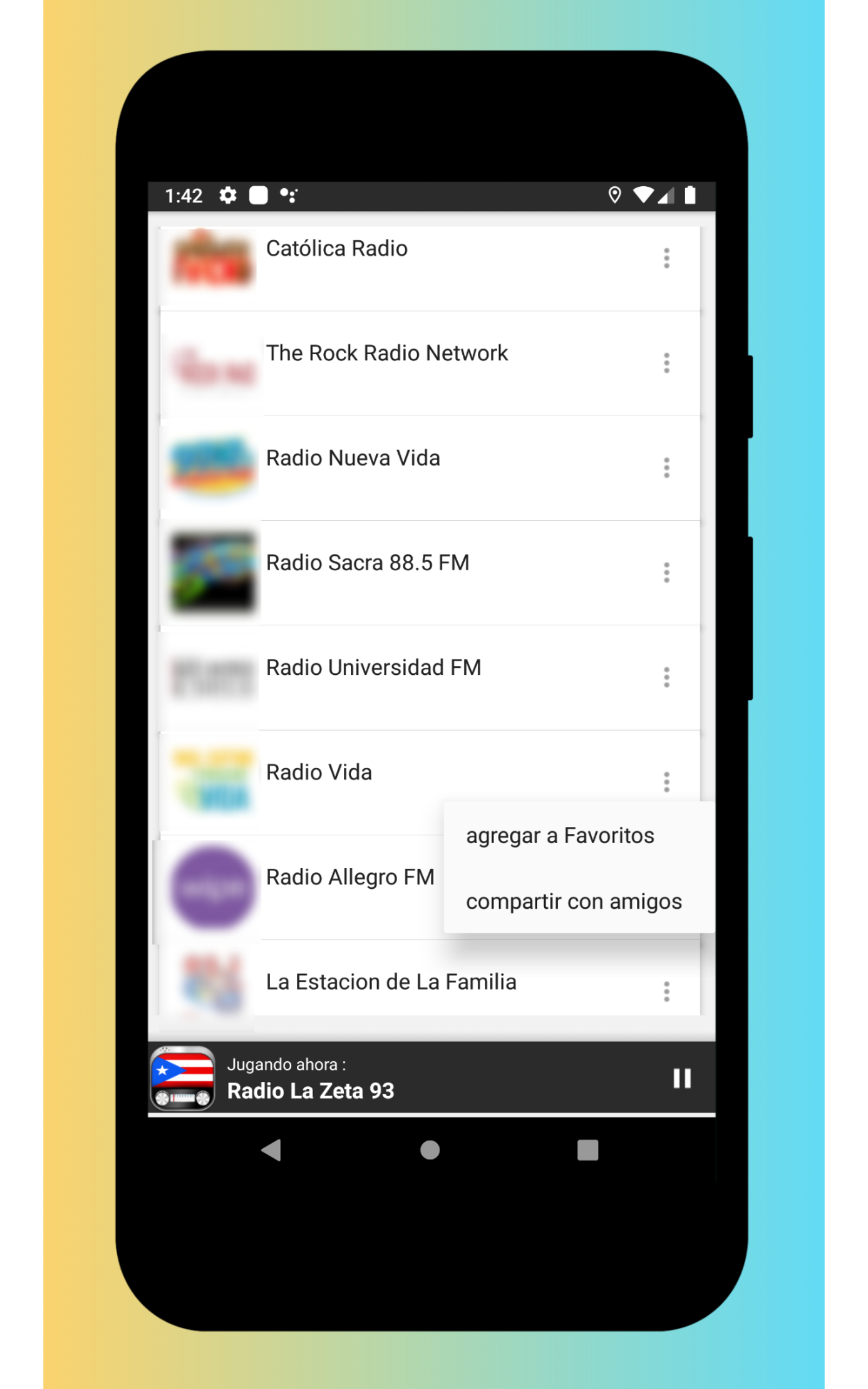Viewport: 868px width, 1389px height.
Task: Open the menu for Radio Universidad FM
Action: tap(667, 677)
